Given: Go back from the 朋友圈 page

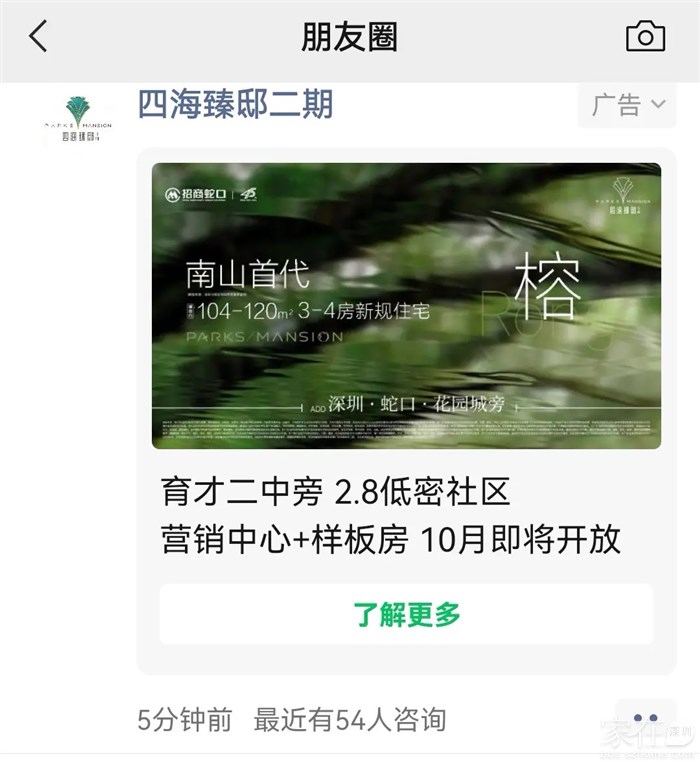Looking at the screenshot, I should pos(38,37).
